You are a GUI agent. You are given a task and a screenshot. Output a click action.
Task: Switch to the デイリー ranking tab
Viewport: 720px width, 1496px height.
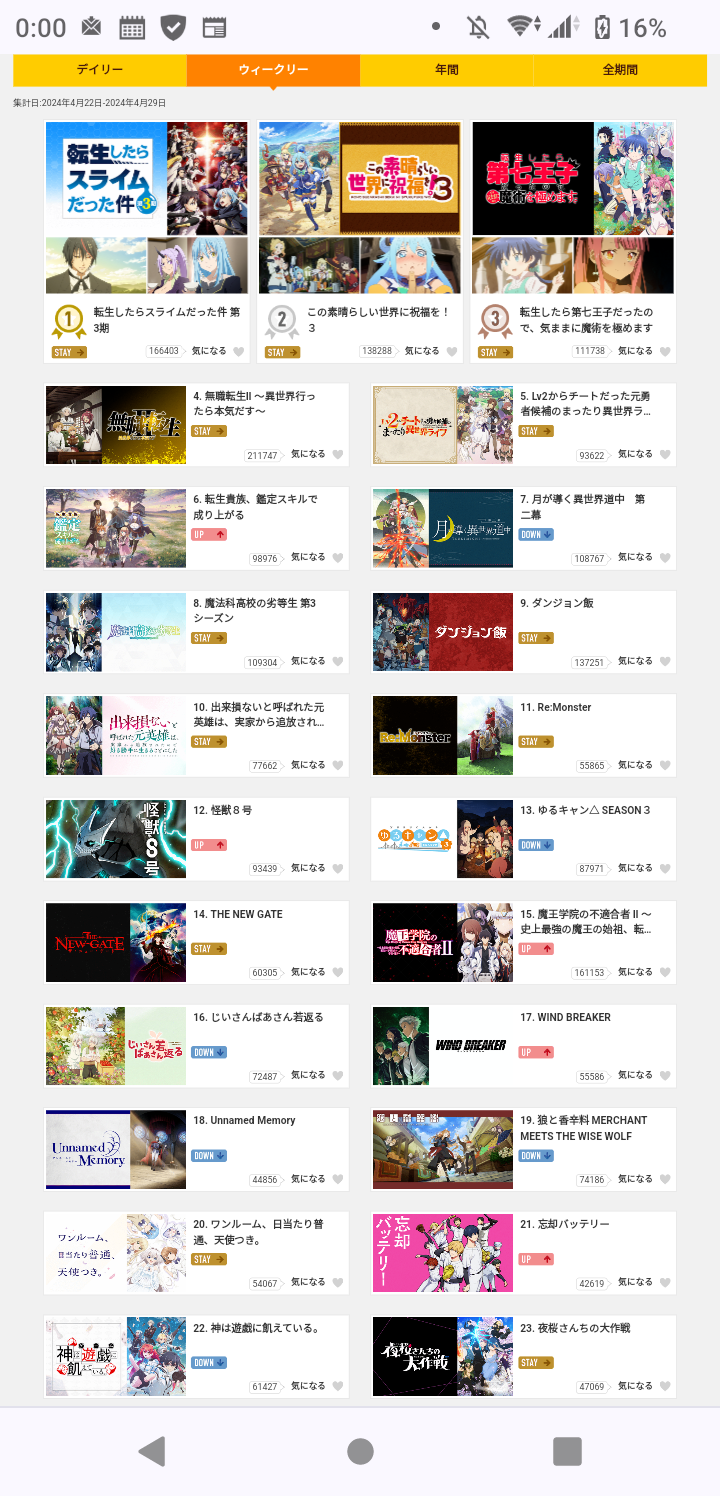(x=100, y=70)
